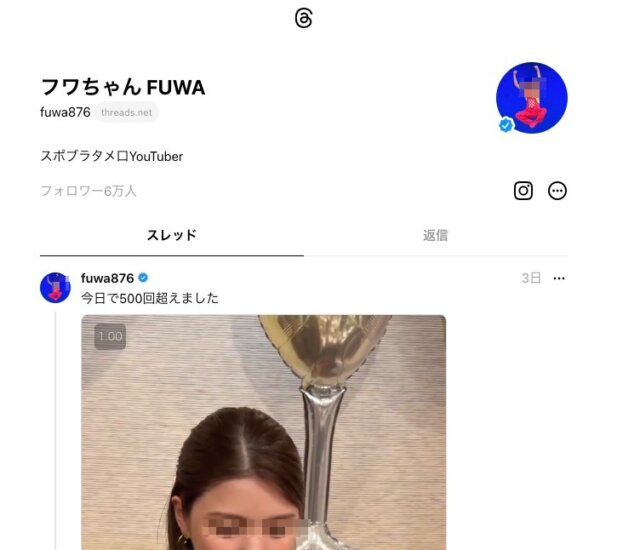Tap the small avatar beside the post
This screenshot has height=550, width=640.
point(55,287)
